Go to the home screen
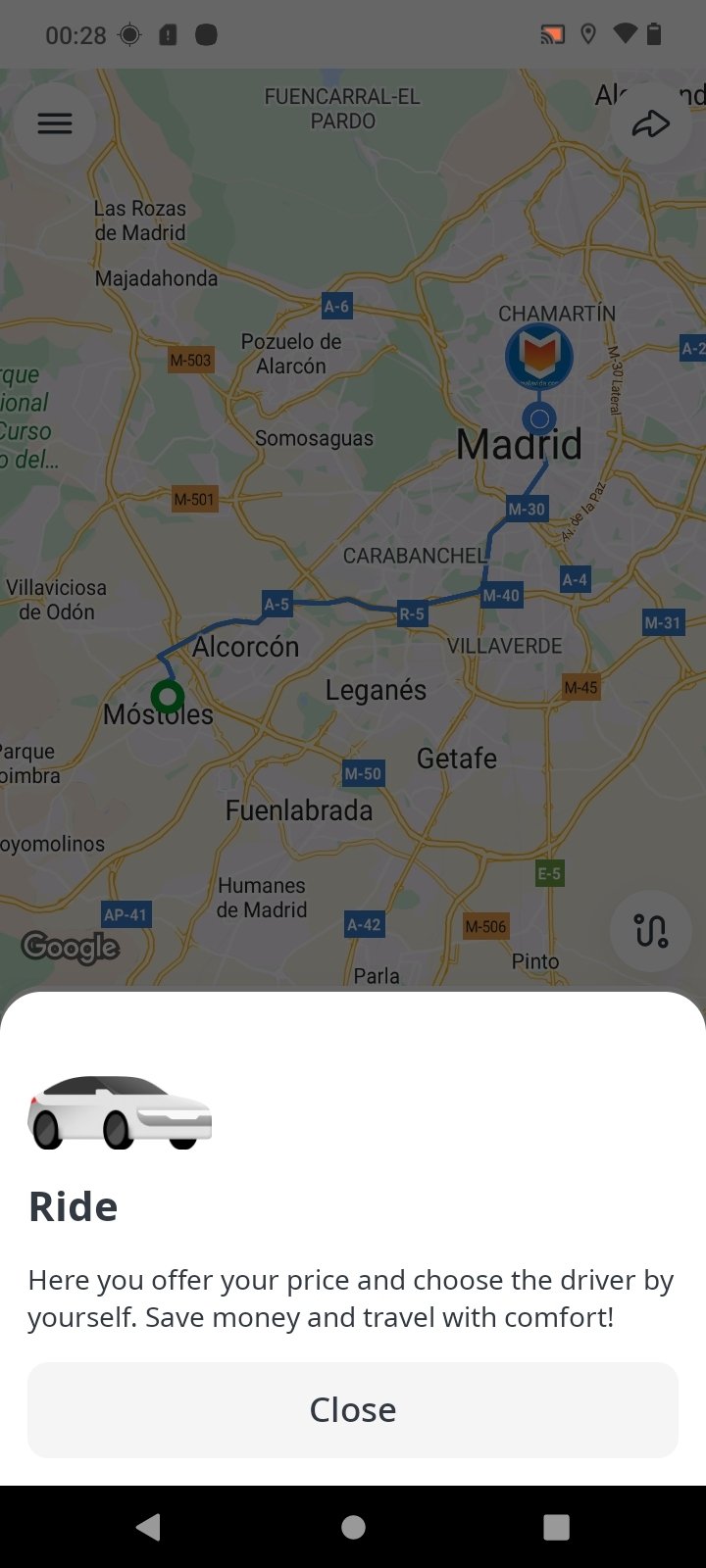This screenshot has width=706, height=1568. pyautogui.click(x=353, y=1527)
